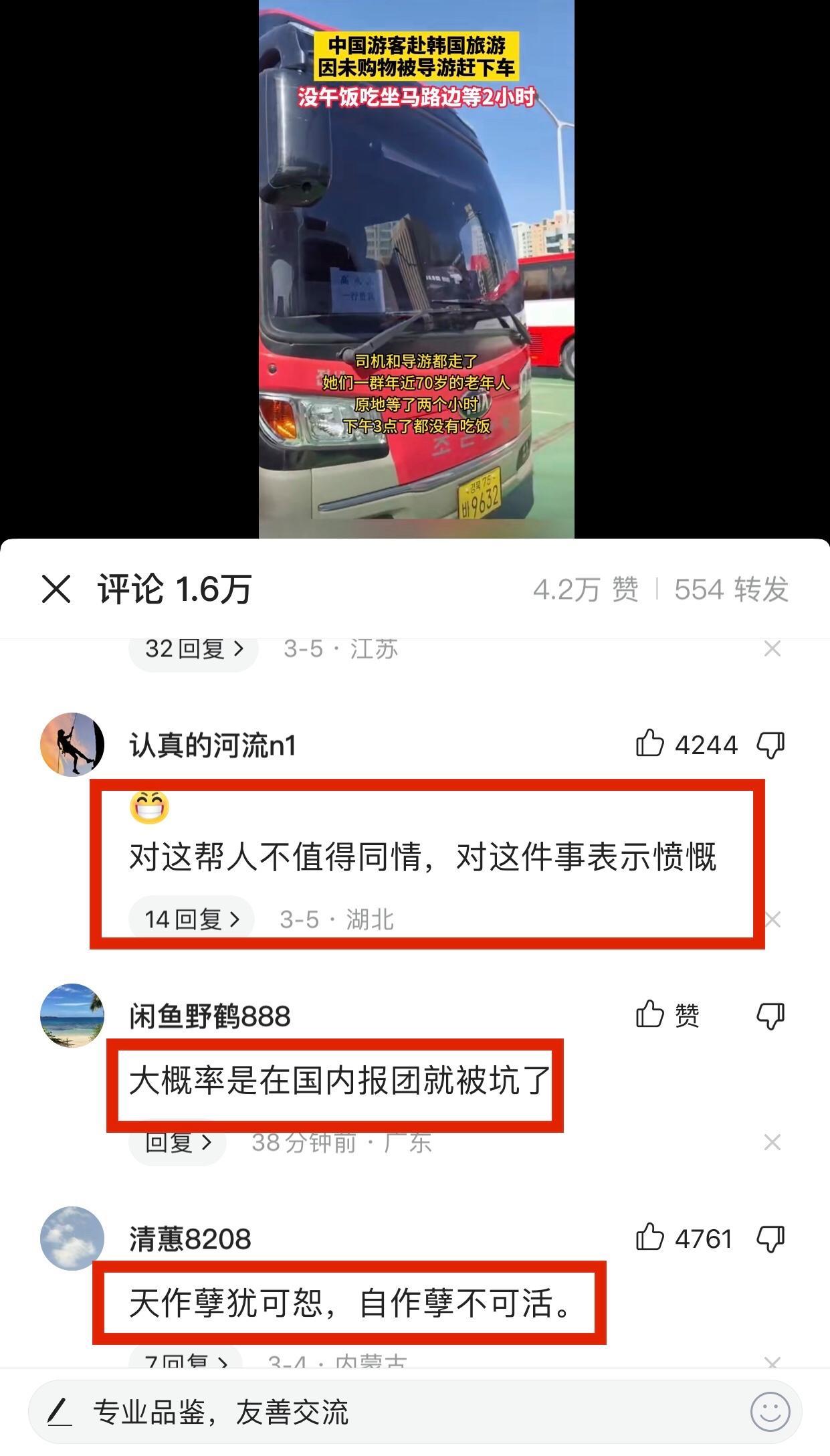Reply to 闲鱼野鹤888's comment

pyautogui.click(x=177, y=1142)
